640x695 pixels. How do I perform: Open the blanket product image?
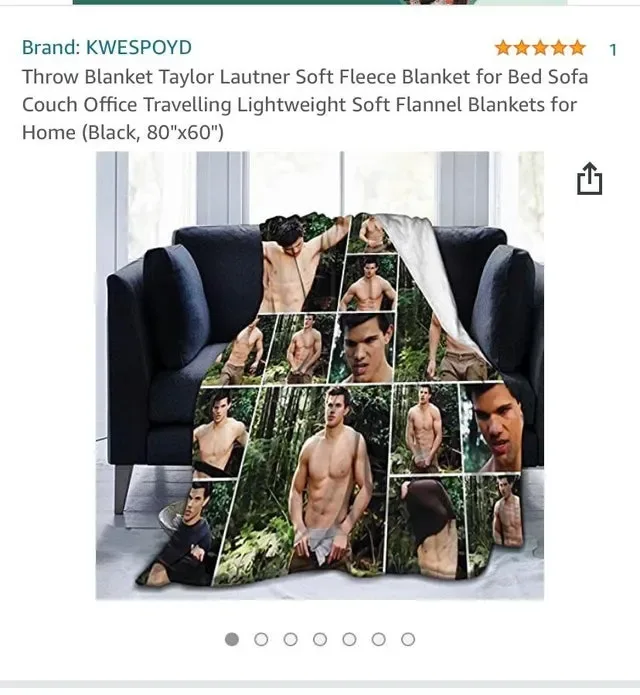[x=320, y=375]
